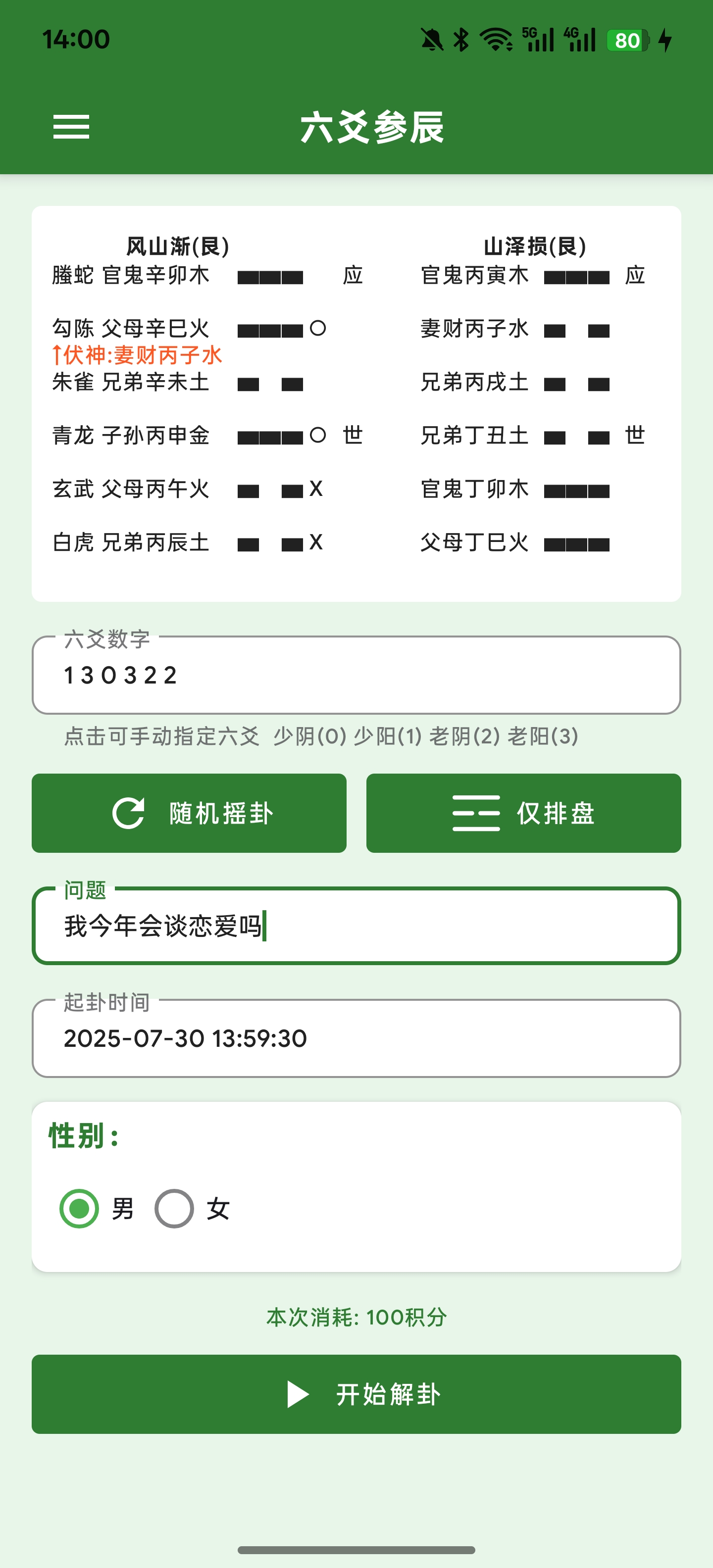Open the navigation hamburger menu
Screen dimensions: 713x1568
71,127
